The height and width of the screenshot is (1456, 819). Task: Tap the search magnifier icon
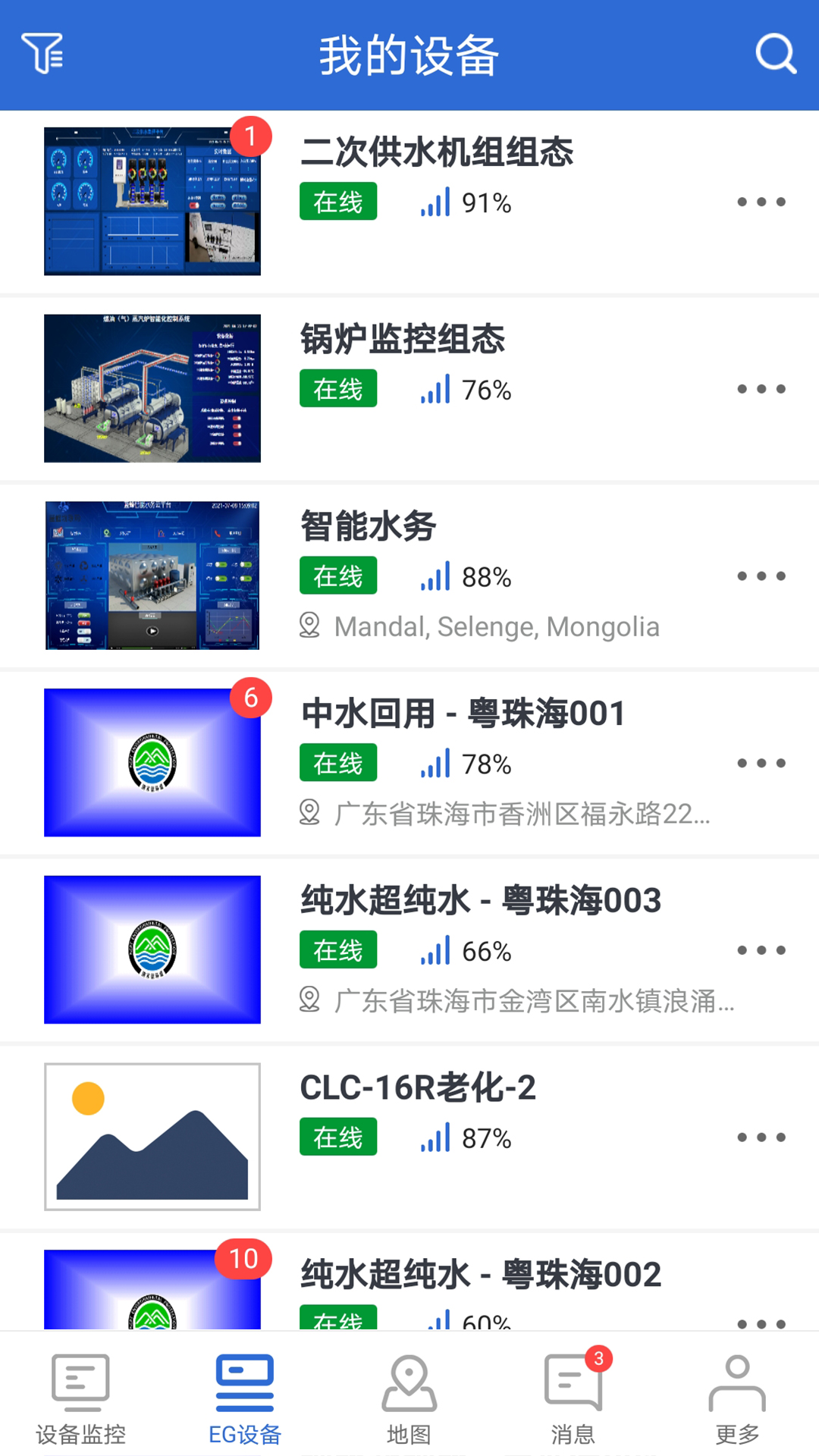(x=774, y=54)
